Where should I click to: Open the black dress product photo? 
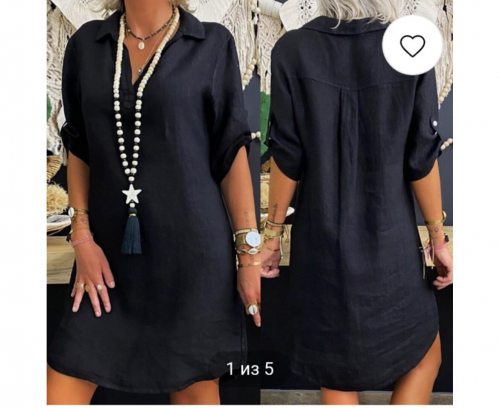[x=250, y=202]
